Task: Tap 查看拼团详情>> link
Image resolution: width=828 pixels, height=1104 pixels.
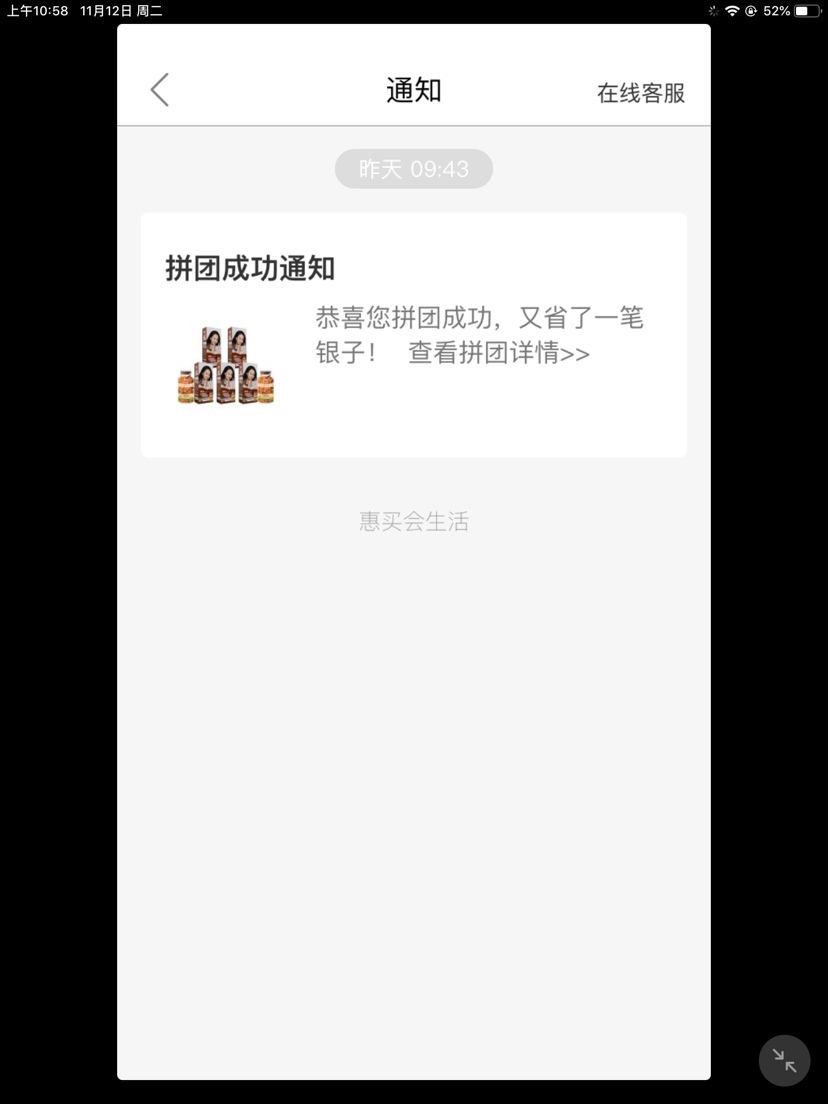Action: pyautogui.click(x=499, y=354)
